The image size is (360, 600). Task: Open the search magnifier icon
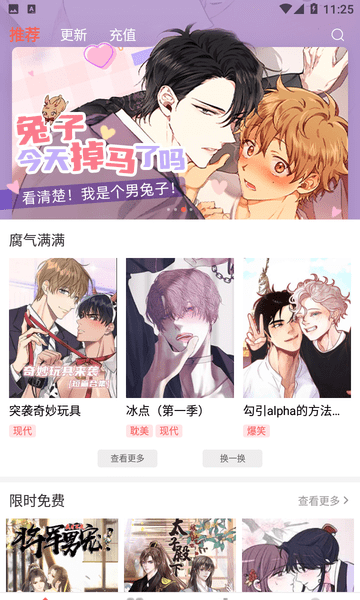coord(337,35)
